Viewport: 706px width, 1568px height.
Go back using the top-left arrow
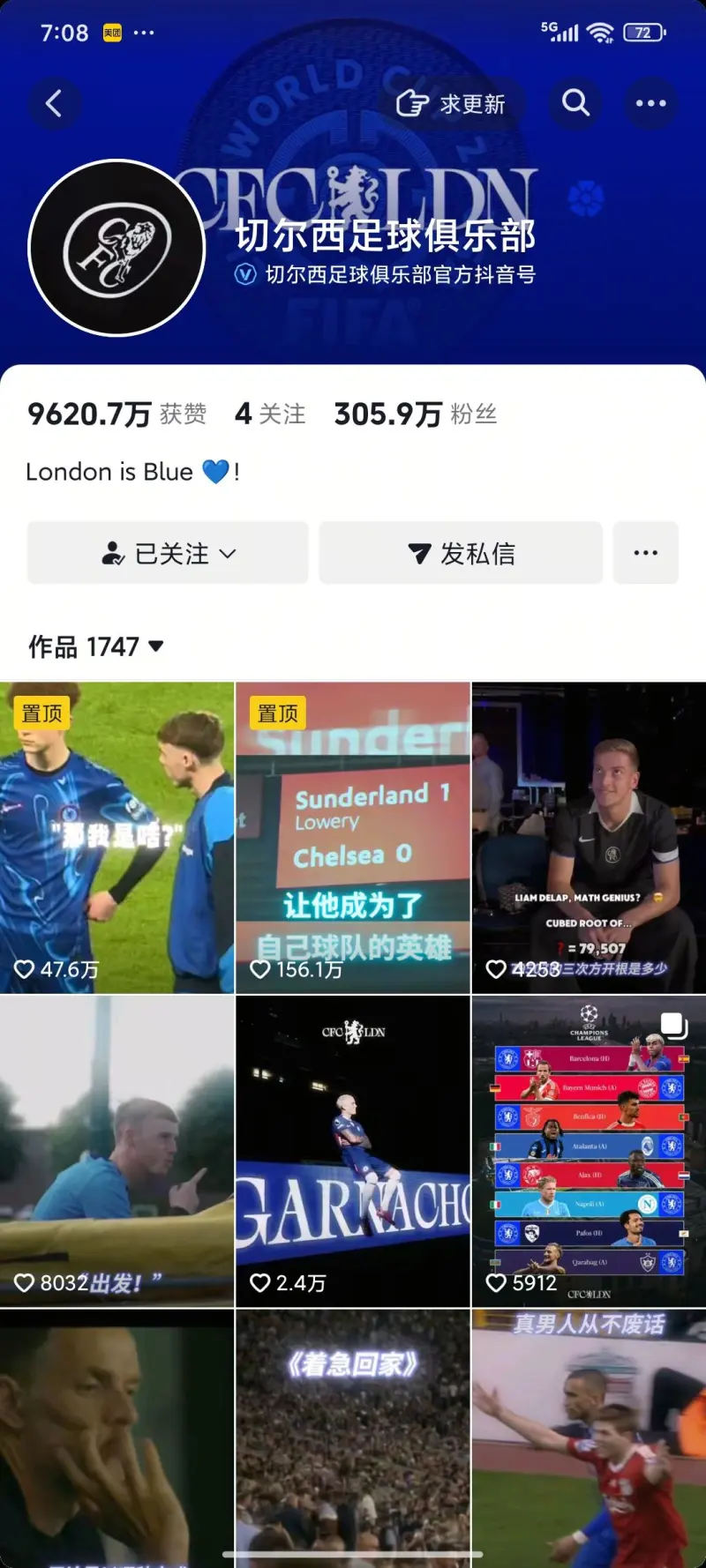coord(54,104)
